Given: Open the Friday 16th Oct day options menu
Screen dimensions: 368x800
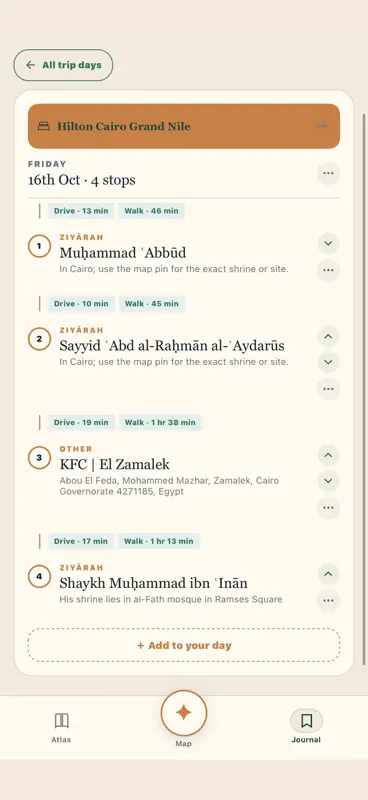Looking at the screenshot, I should tap(328, 173).
